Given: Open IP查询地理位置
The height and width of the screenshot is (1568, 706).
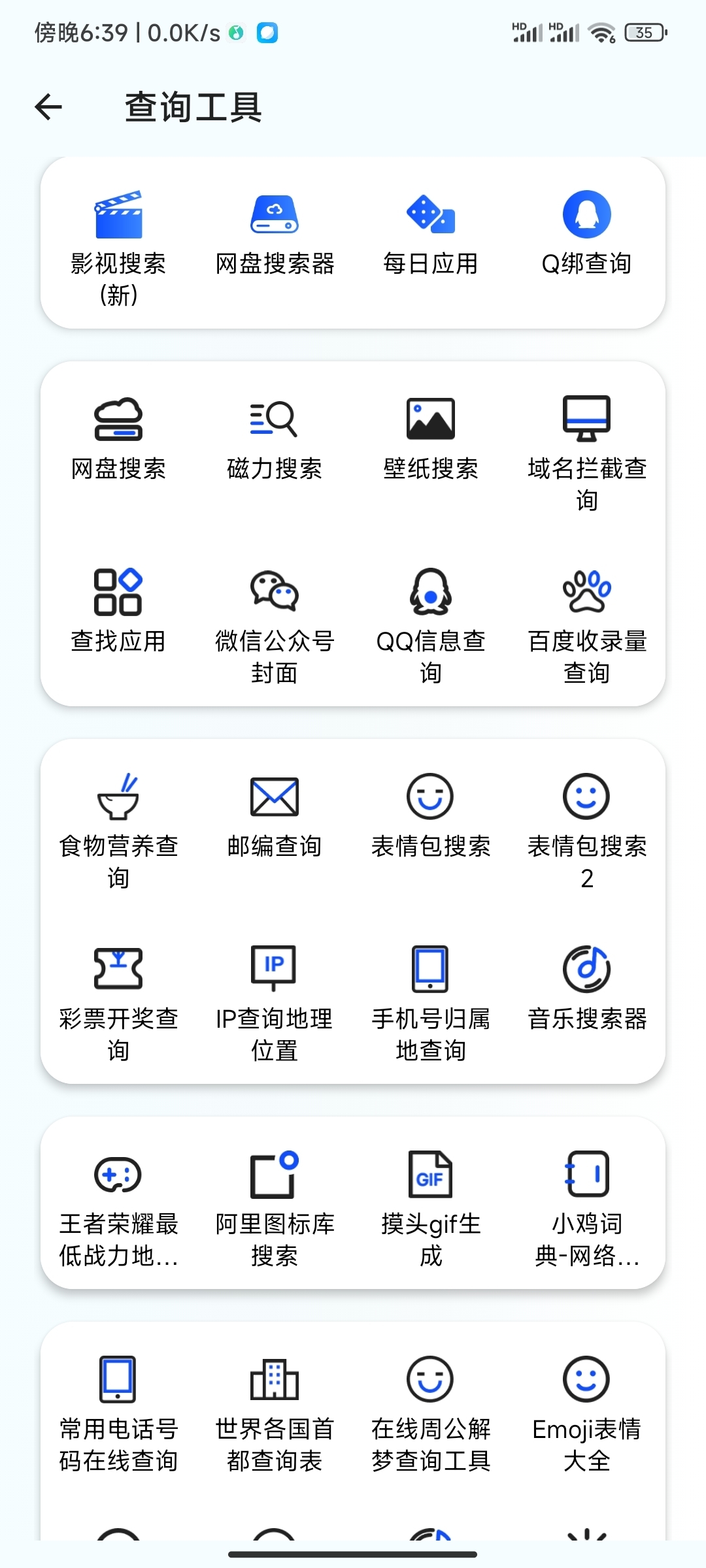Looking at the screenshot, I should 275,1004.
